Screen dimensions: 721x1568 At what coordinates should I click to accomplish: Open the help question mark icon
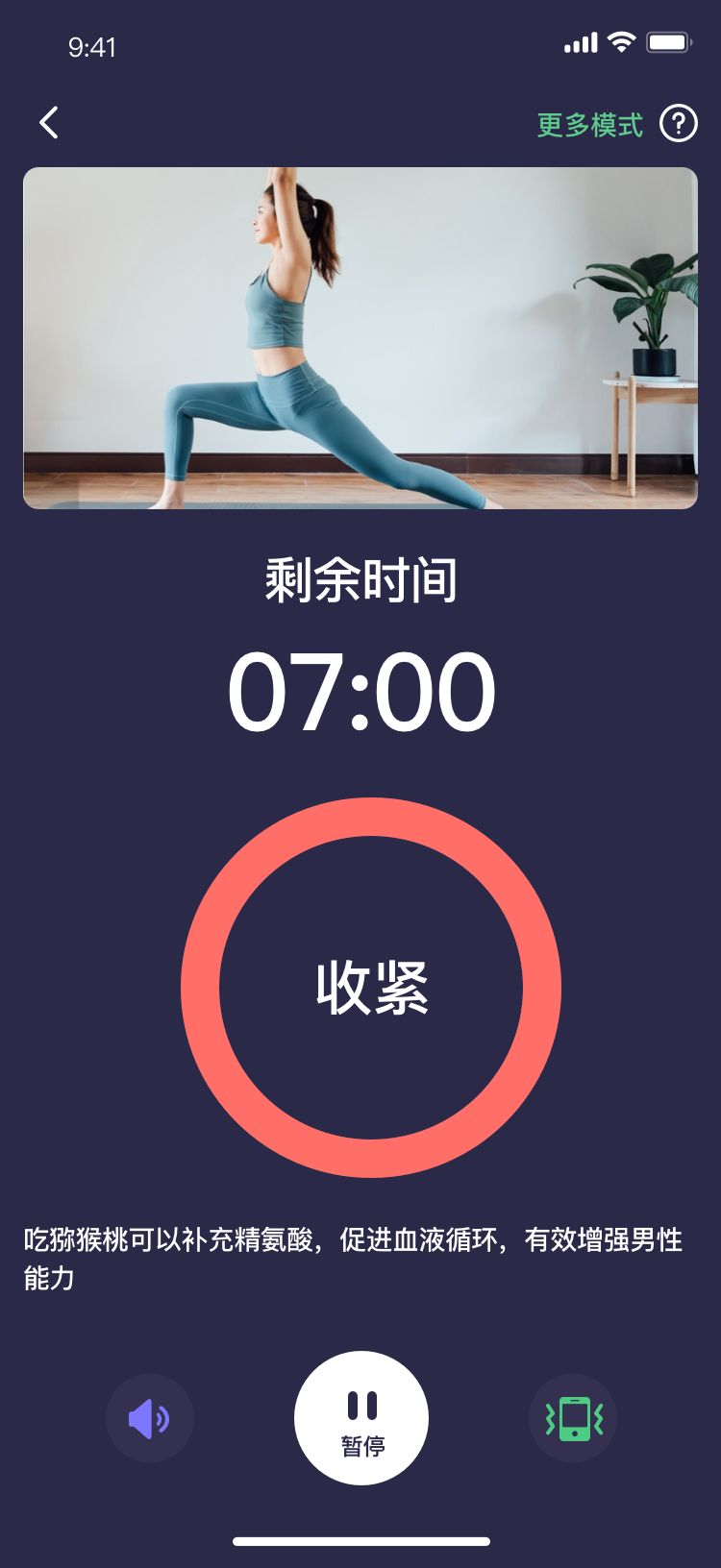[678, 124]
